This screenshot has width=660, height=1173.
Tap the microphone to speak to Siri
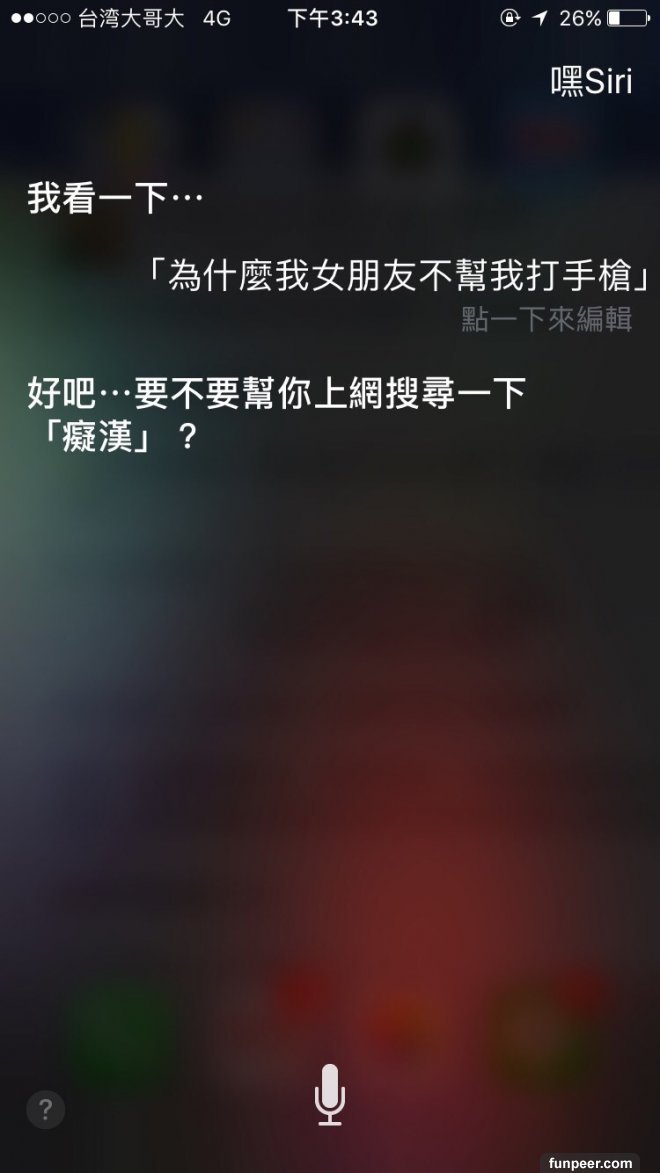tap(329, 1094)
